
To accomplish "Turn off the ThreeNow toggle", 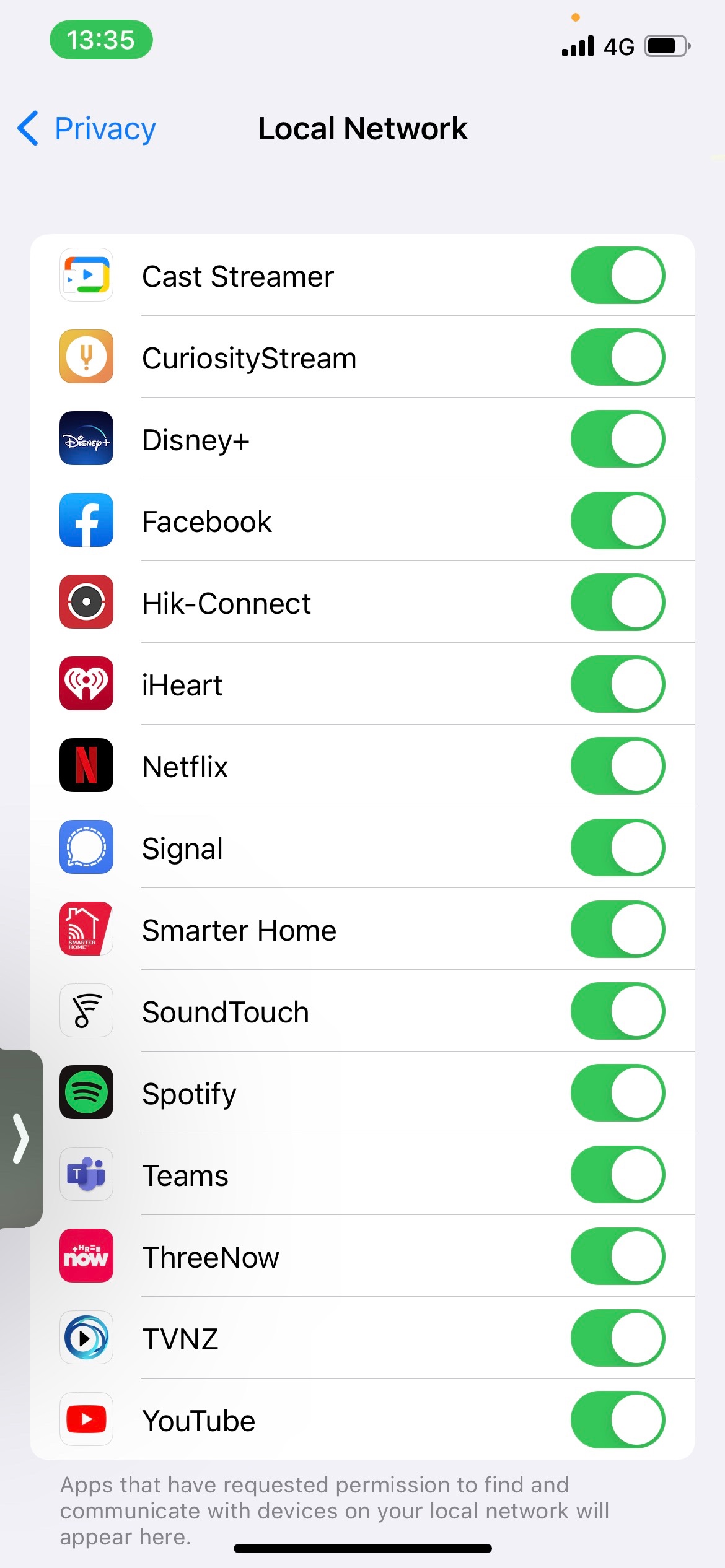I will click(x=617, y=1257).
